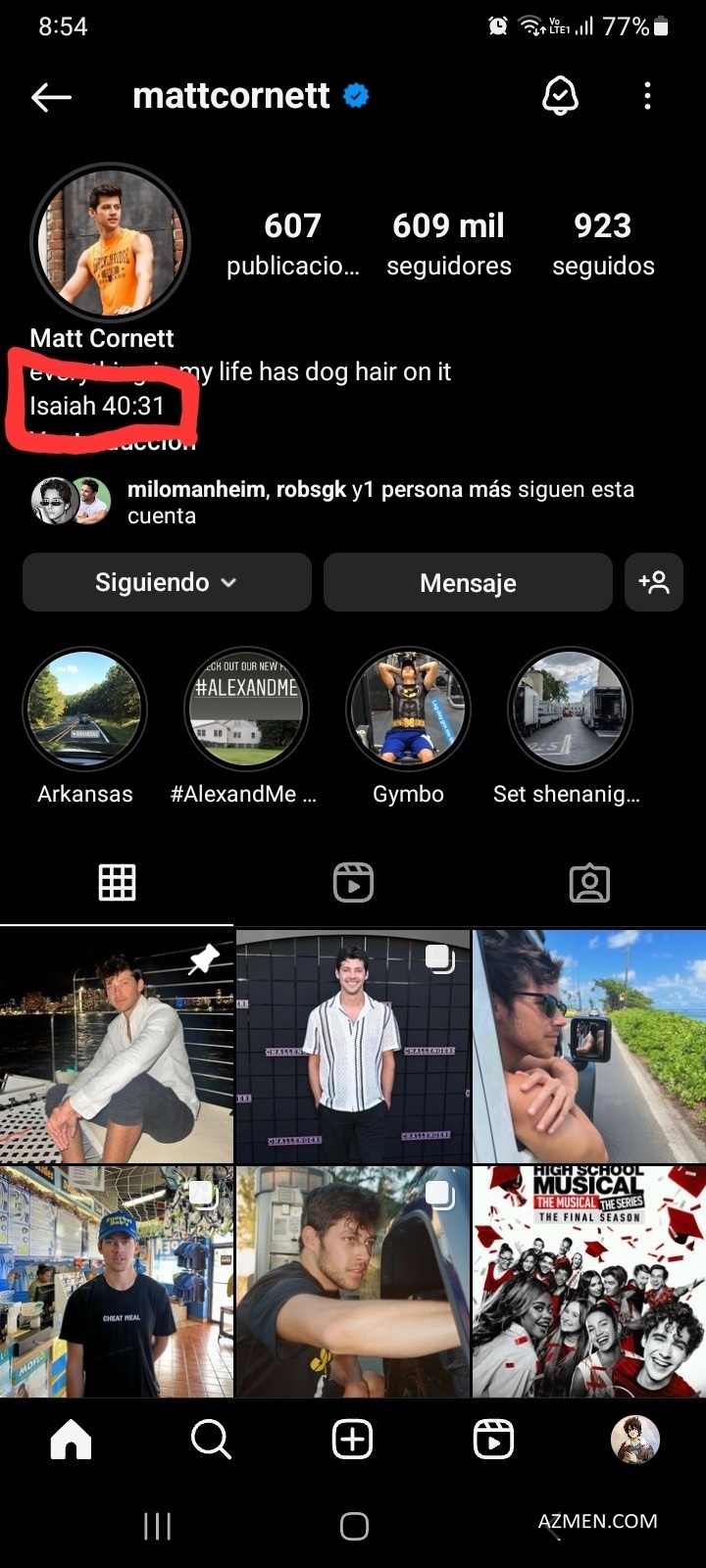Open suggested accounts add-person button

pos(654,582)
